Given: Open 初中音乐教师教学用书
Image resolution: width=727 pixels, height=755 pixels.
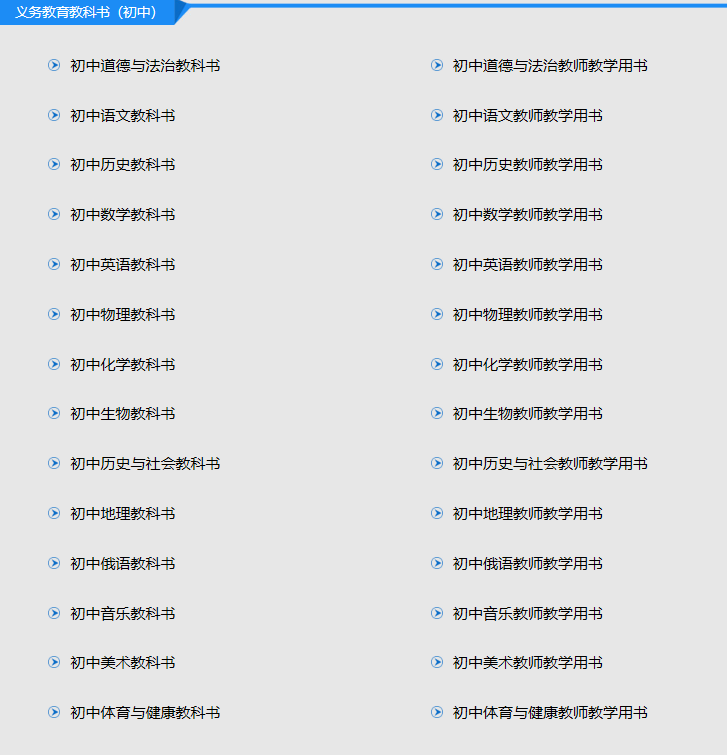Looking at the screenshot, I should (x=527, y=614).
